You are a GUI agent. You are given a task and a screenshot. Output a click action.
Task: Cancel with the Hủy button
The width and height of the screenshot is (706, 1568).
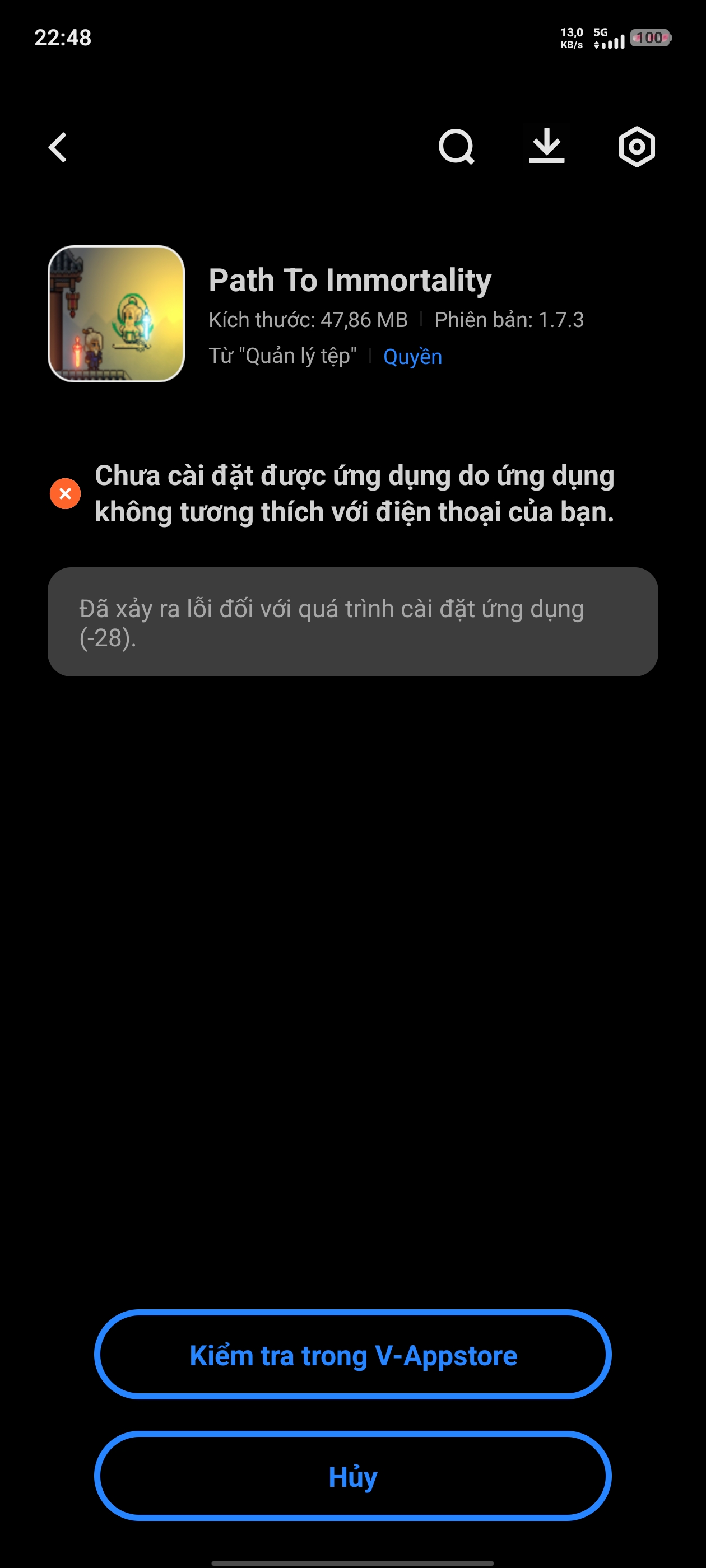[352, 1476]
